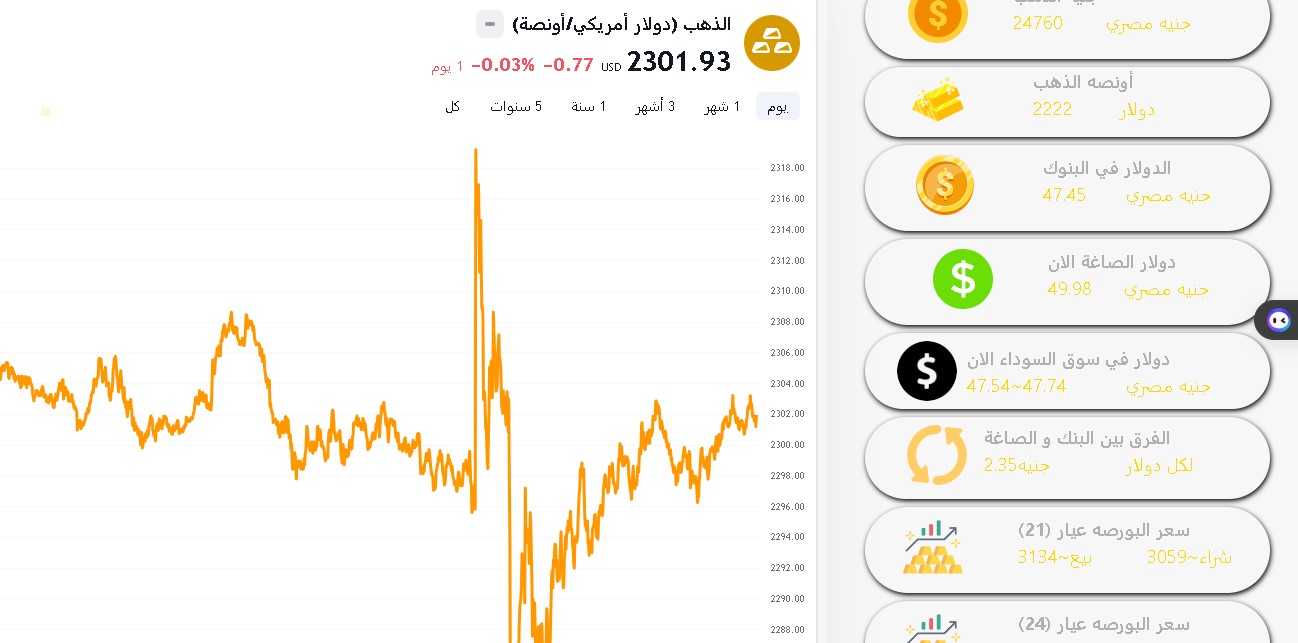Open the سعر البورصه عيار (21) card

point(1067,549)
